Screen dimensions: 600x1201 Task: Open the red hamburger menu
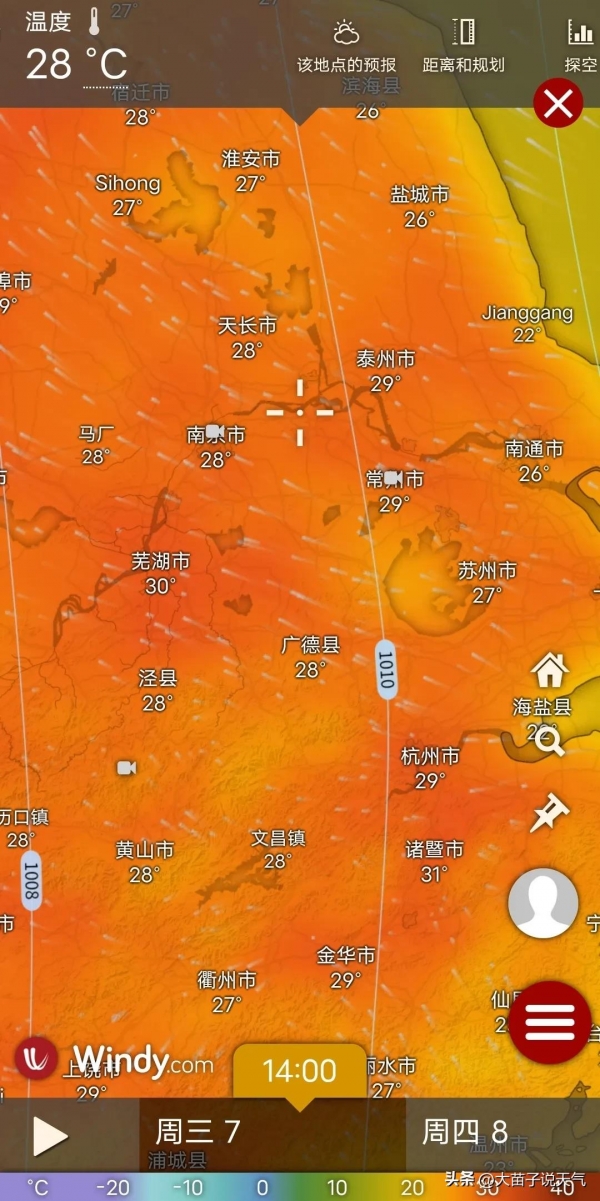(x=551, y=1022)
